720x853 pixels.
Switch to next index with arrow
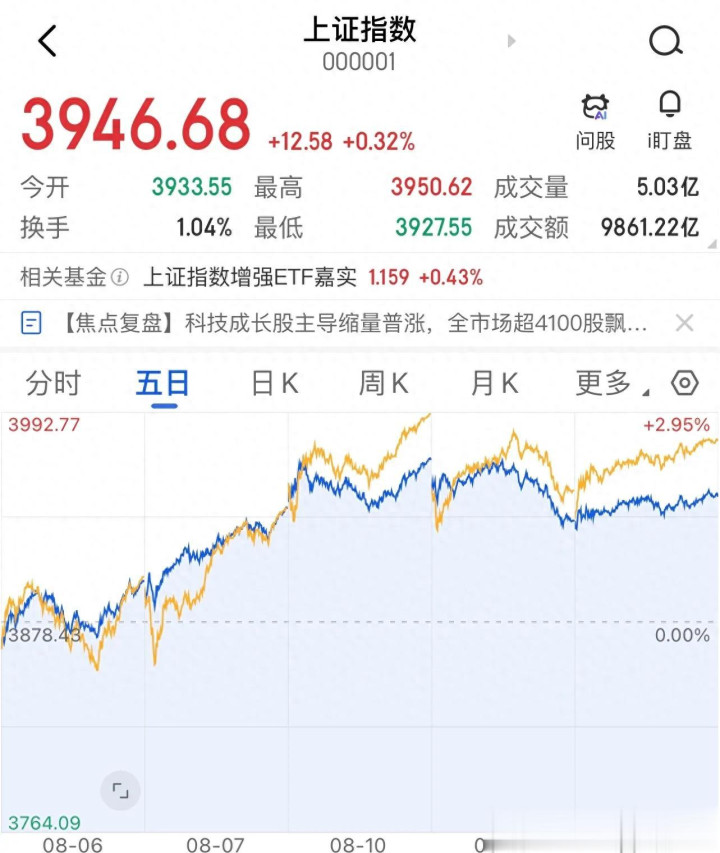511,41
